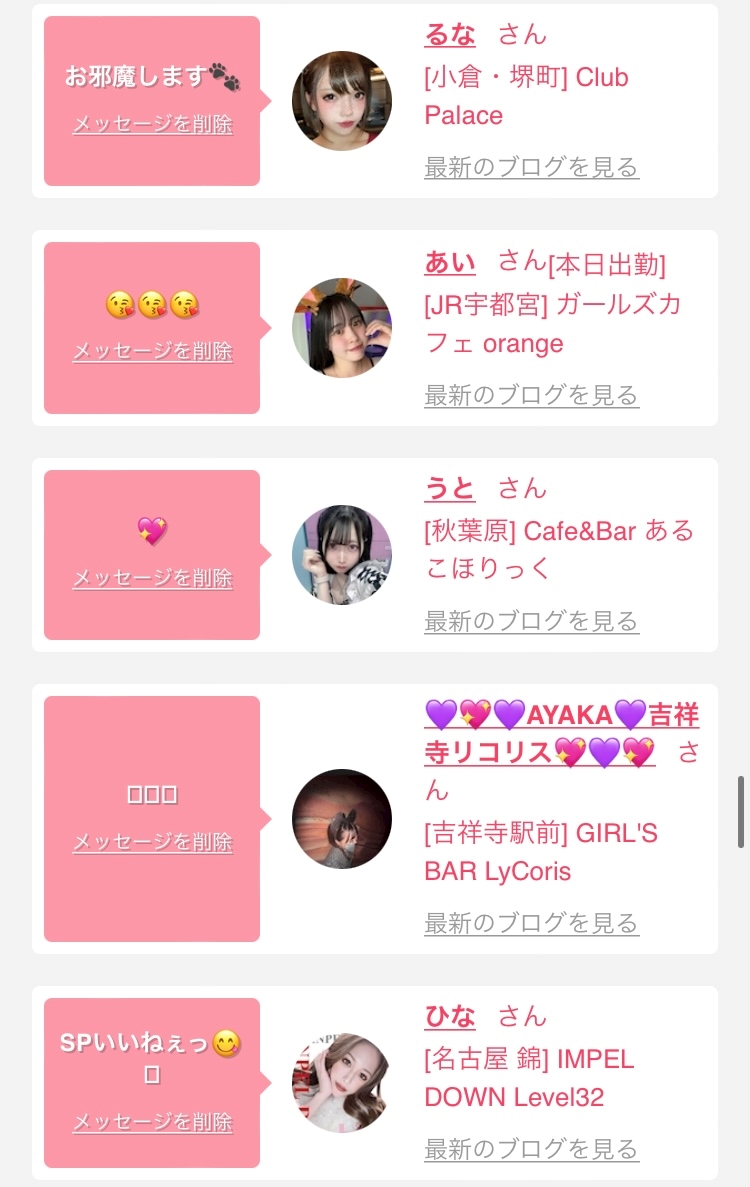Open うと's profile name link

click(x=450, y=489)
